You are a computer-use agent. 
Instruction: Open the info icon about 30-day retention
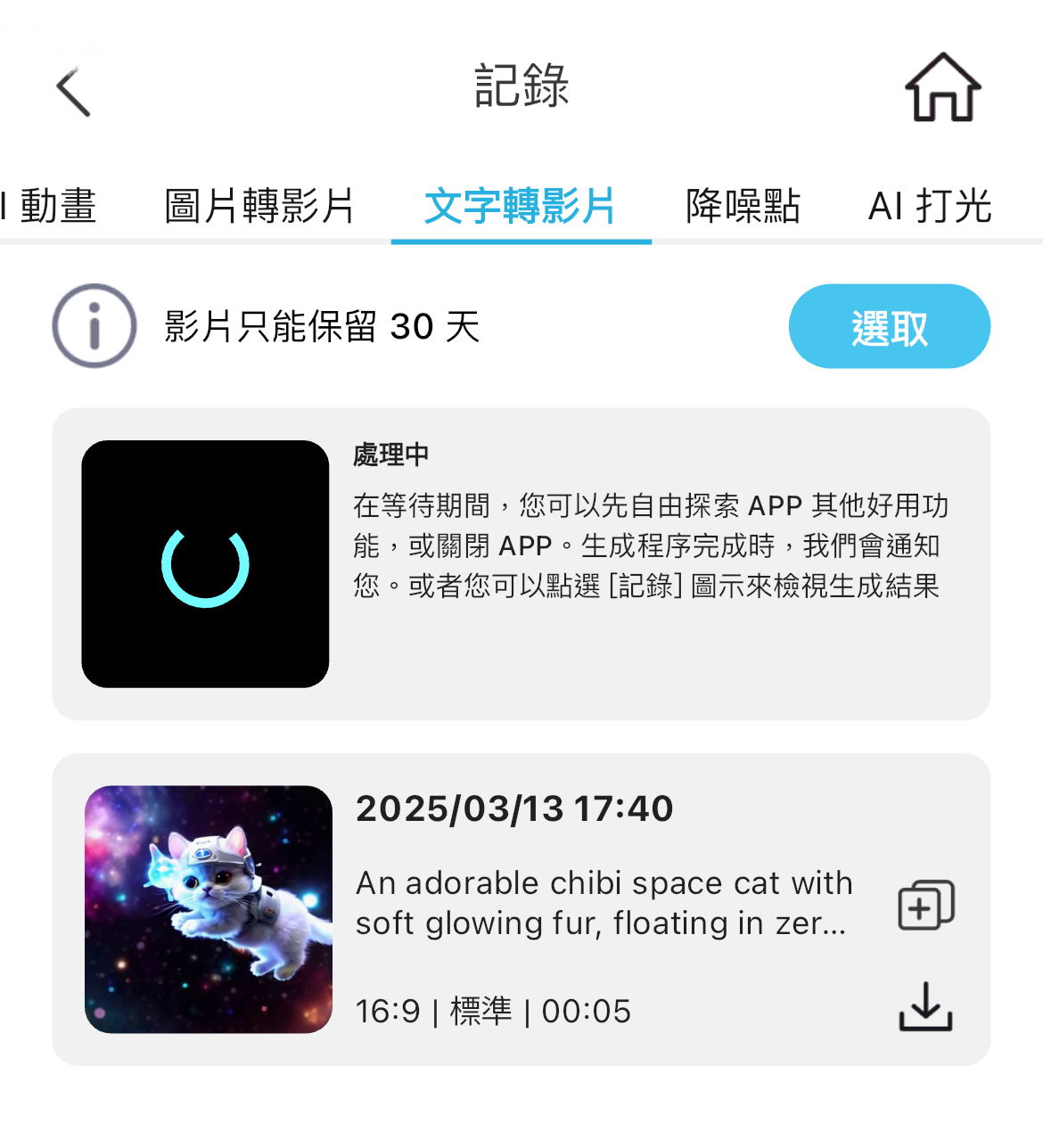[94, 326]
